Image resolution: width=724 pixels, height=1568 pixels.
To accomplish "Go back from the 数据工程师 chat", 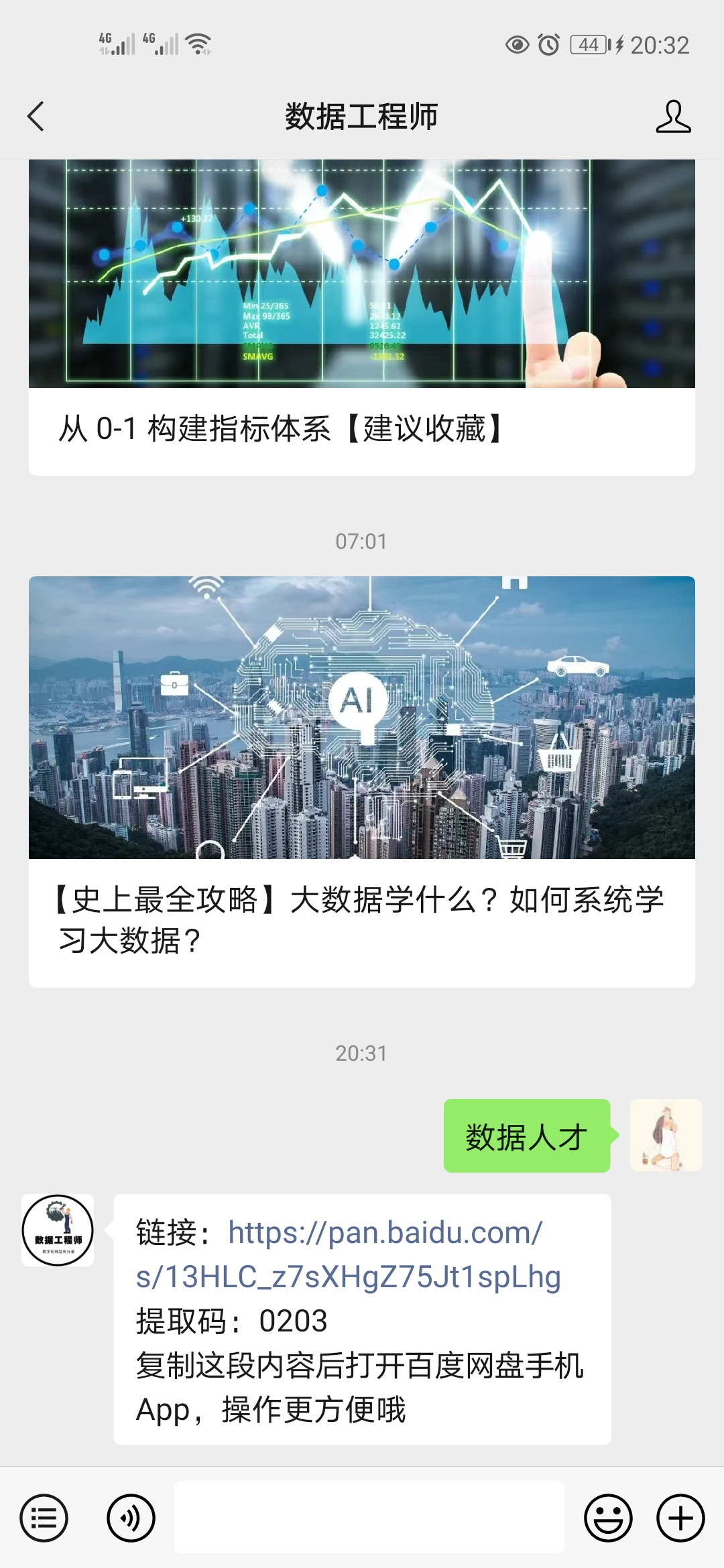I will pyautogui.click(x=36, y=117).
